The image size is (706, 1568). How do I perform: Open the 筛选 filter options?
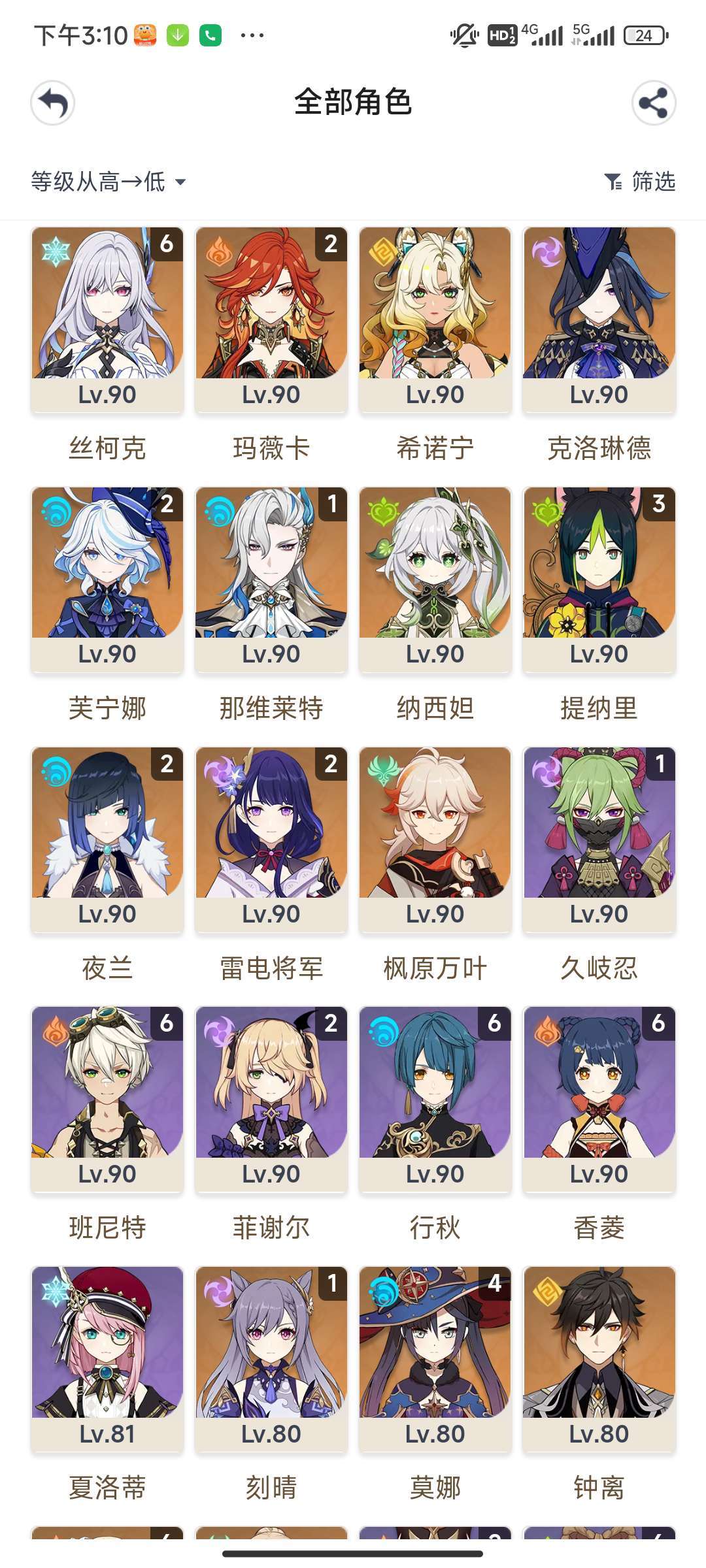coord(640,182)
